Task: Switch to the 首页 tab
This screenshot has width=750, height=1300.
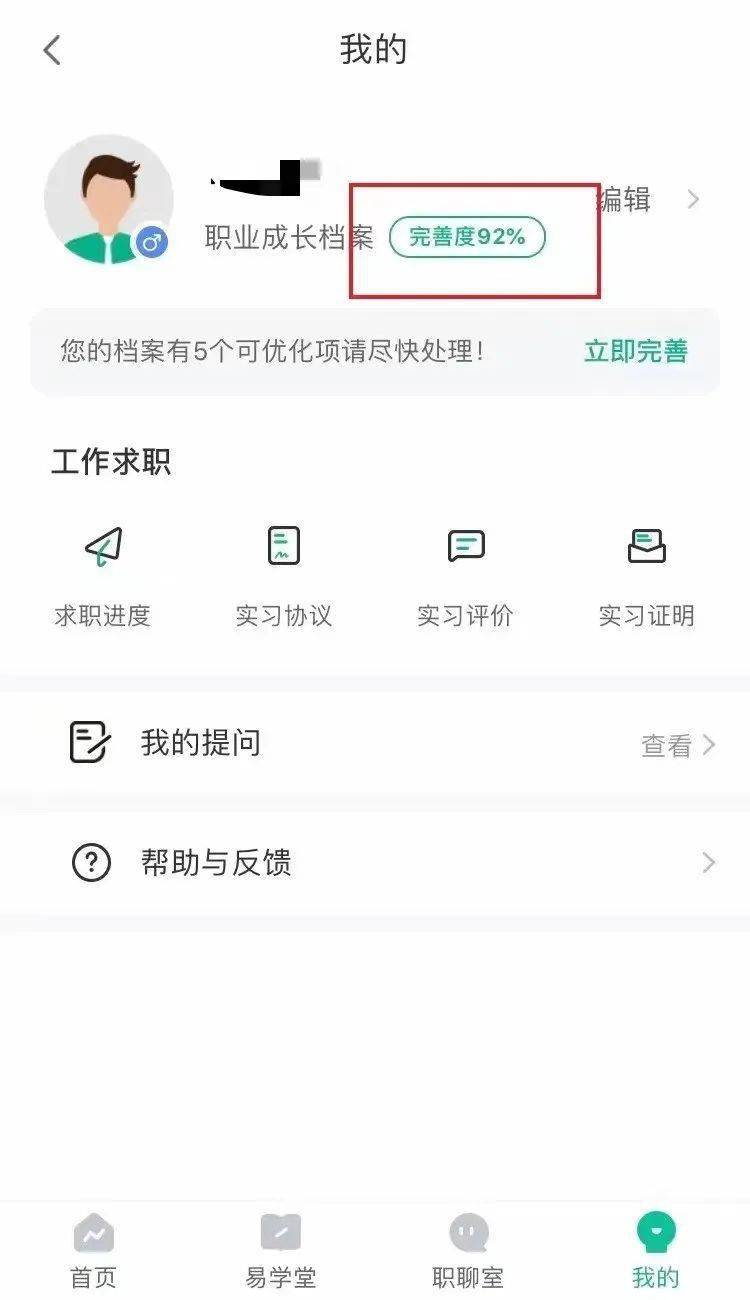Action: click(93, 1250)
